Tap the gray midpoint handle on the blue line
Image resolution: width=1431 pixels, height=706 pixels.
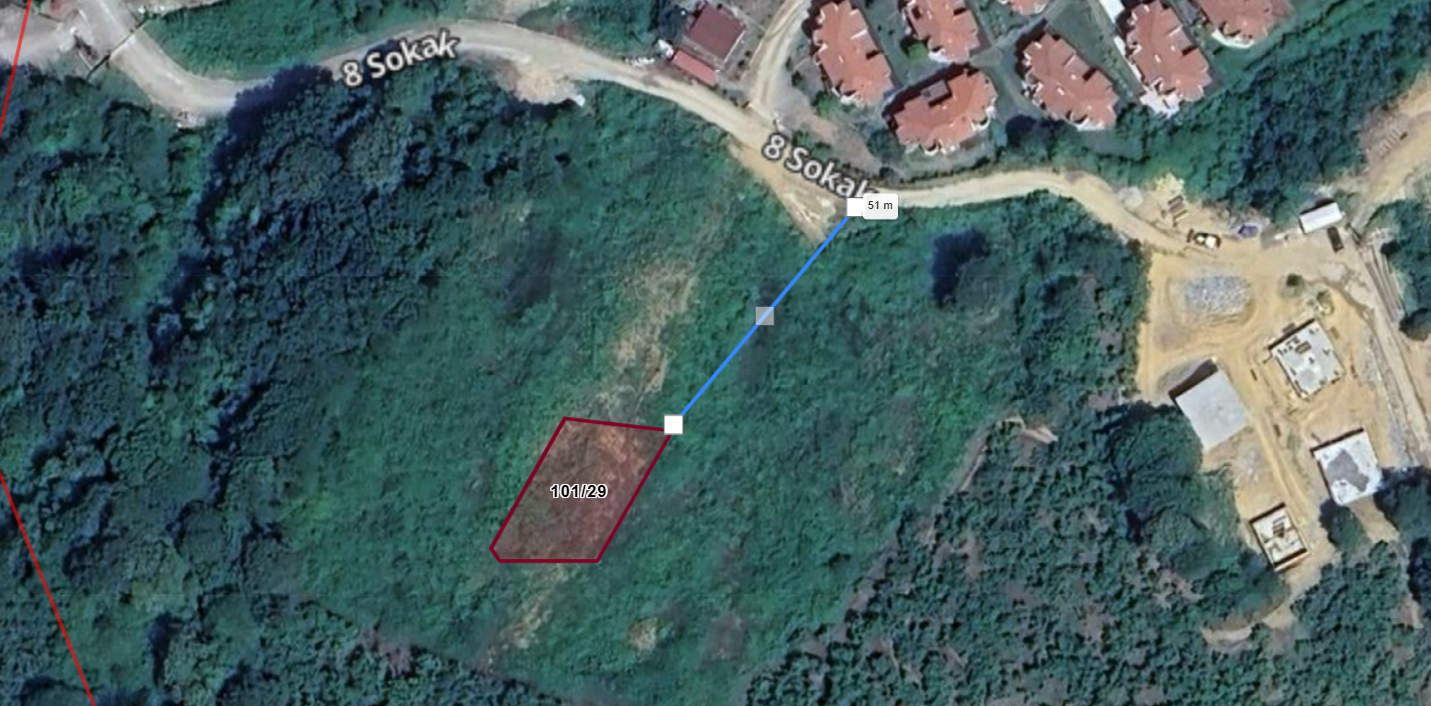(x=765, y=316)
